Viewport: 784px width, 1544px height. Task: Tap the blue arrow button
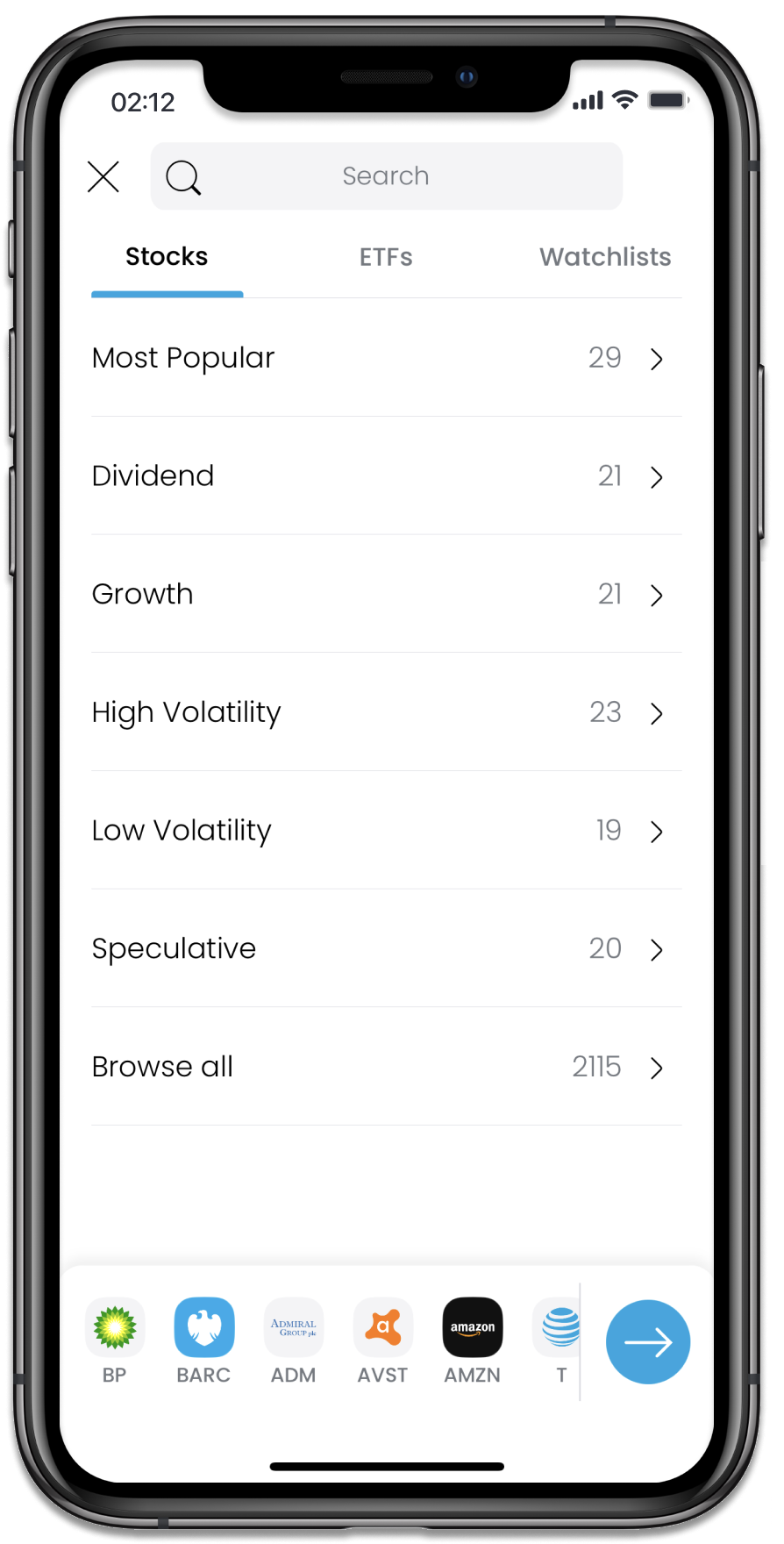click(648, 1342)
